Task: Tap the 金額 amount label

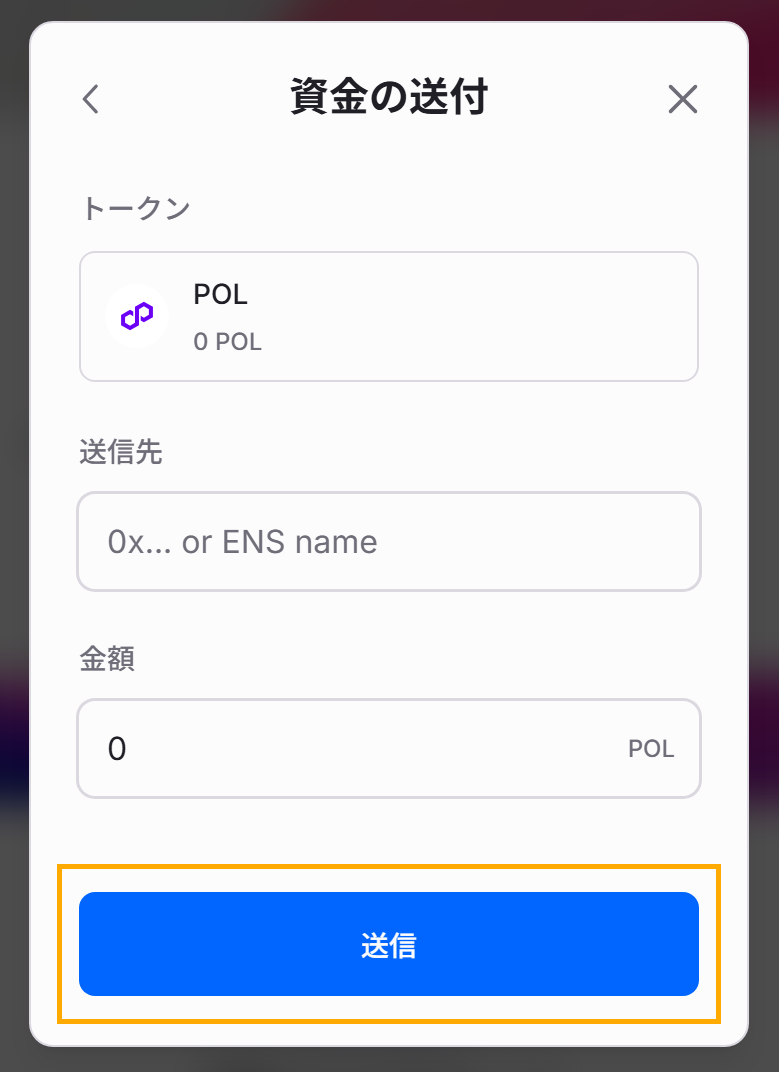Action: pyautogui.click(x=108, y=659)
